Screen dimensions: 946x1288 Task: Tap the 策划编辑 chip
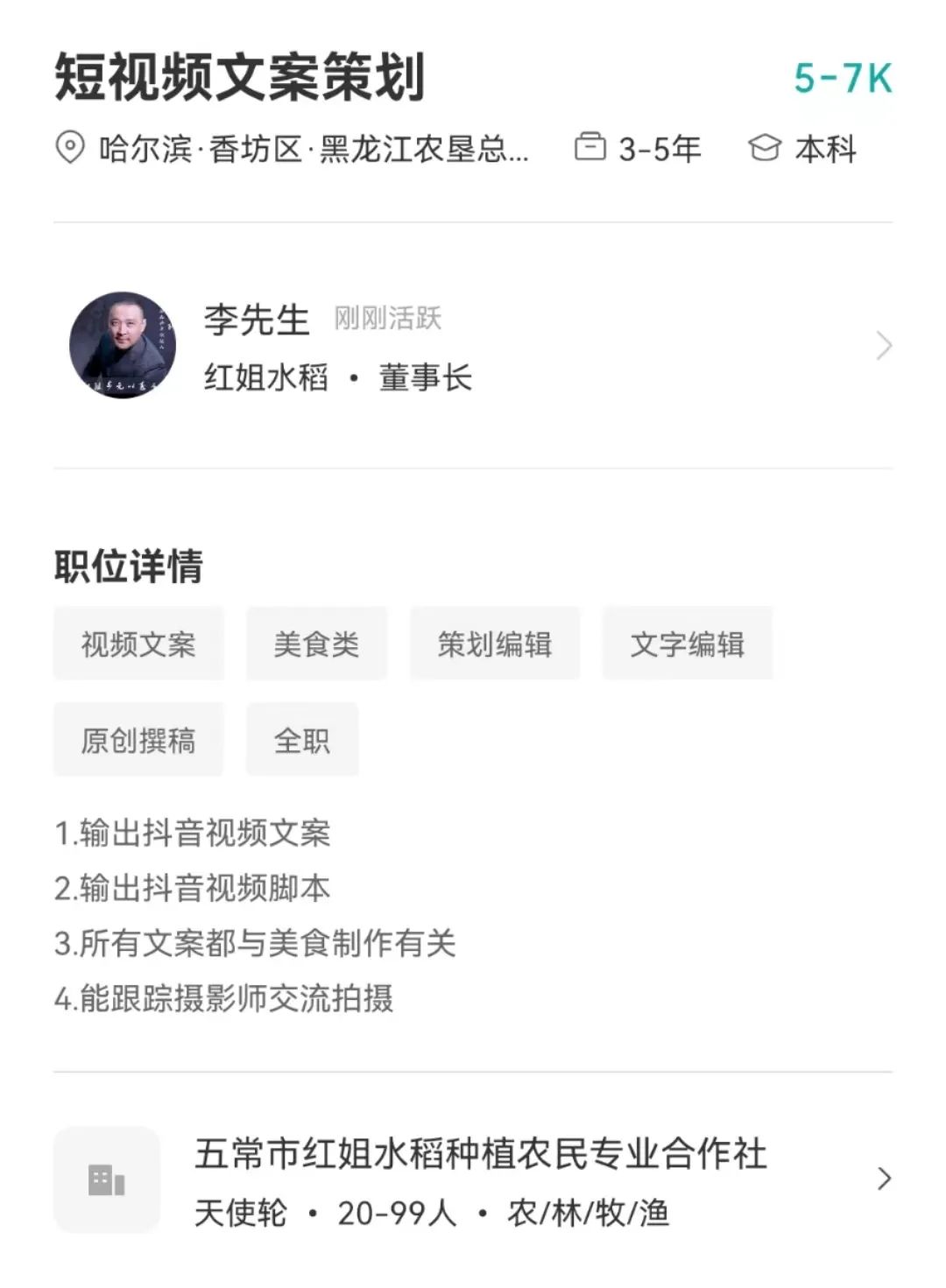point(495,644)
